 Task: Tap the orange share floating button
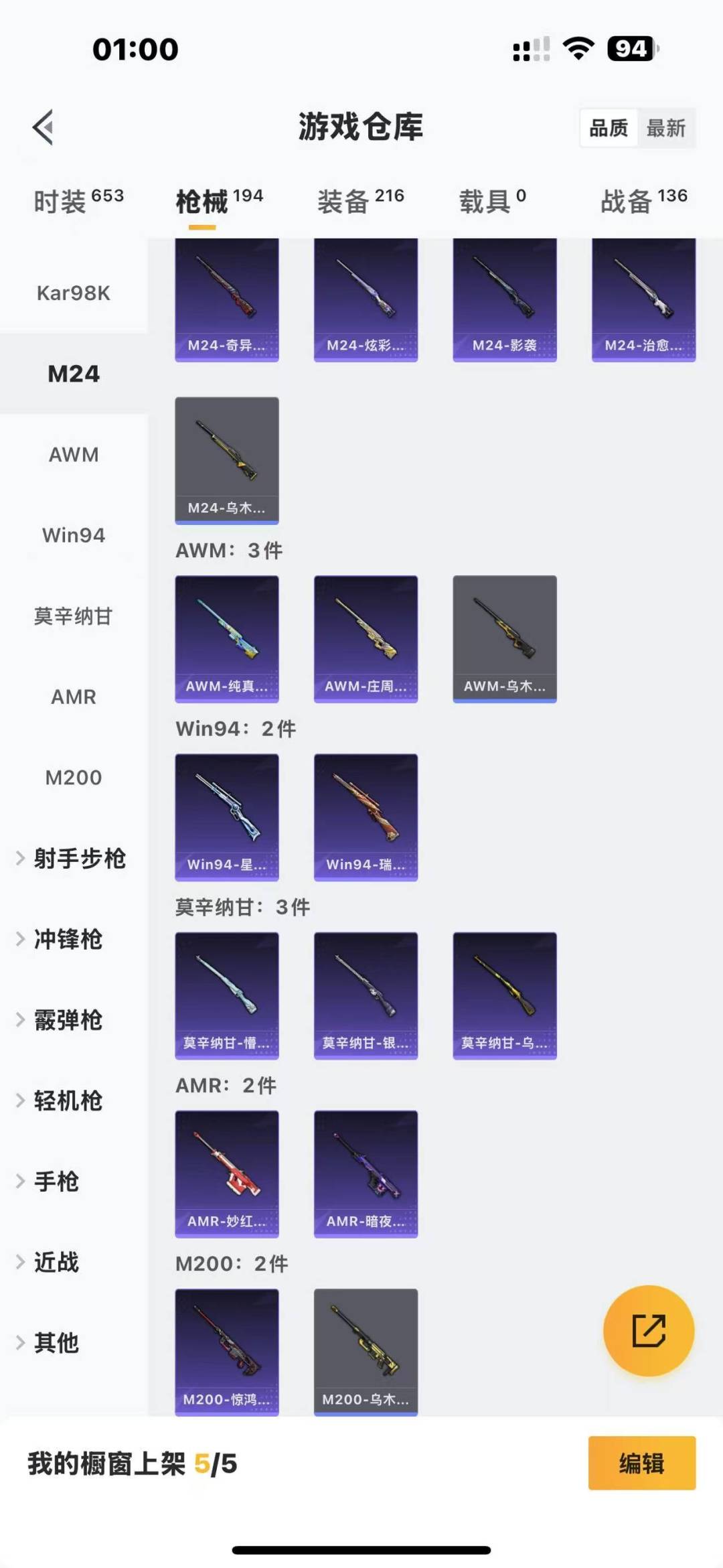pyautogui.click(x=648, y=1330)
